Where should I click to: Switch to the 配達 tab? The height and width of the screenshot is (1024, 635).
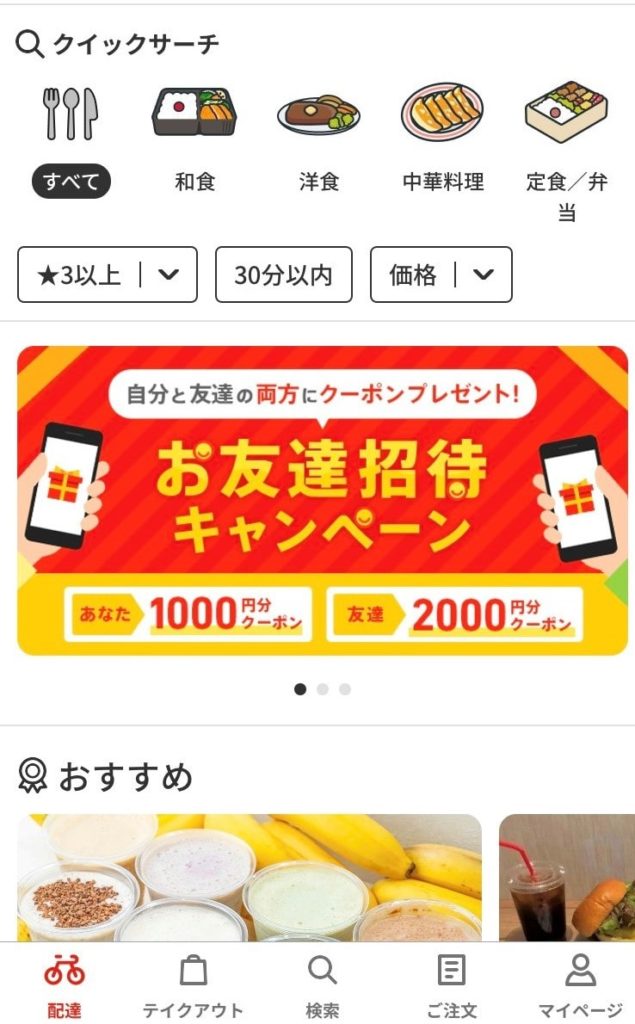64,985
